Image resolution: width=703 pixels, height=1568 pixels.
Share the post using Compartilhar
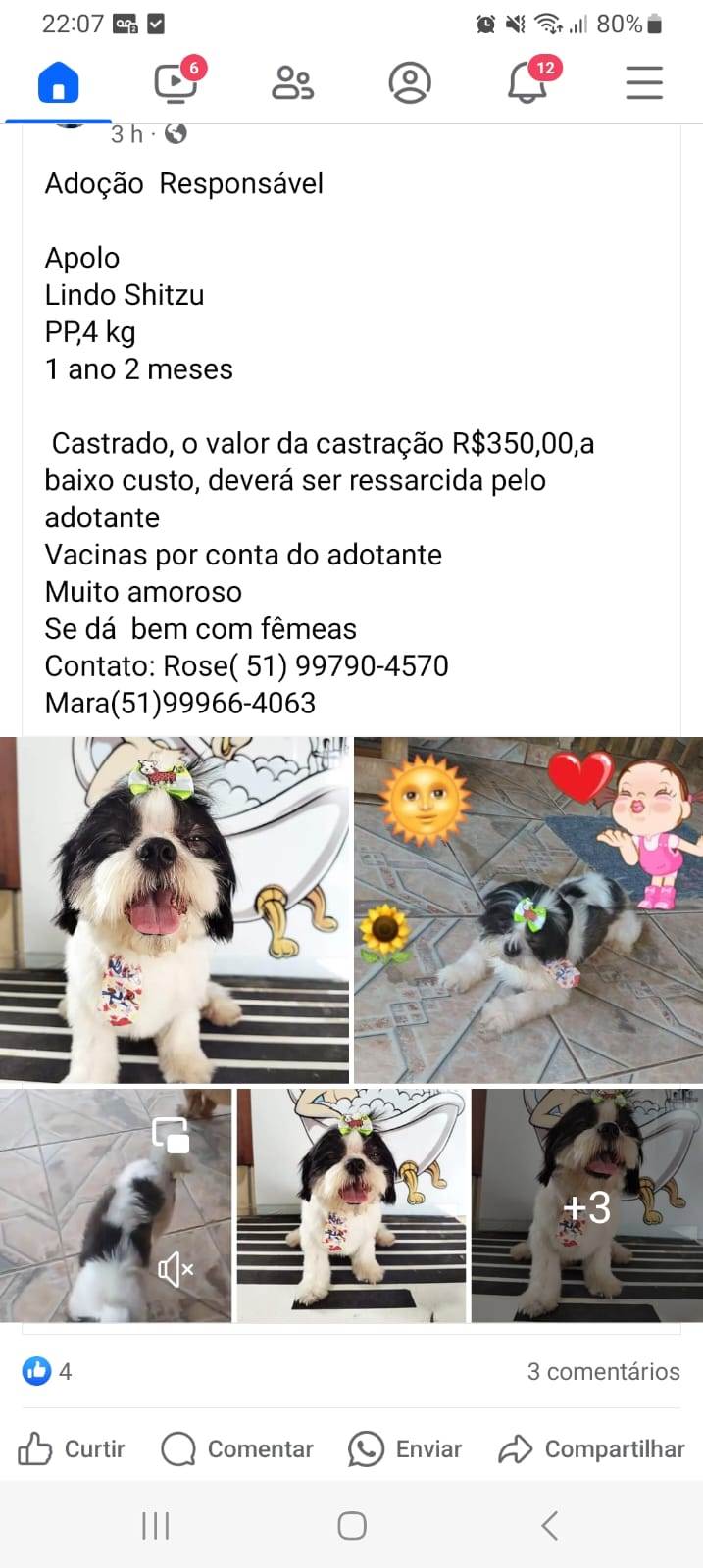click(591, 1448)
